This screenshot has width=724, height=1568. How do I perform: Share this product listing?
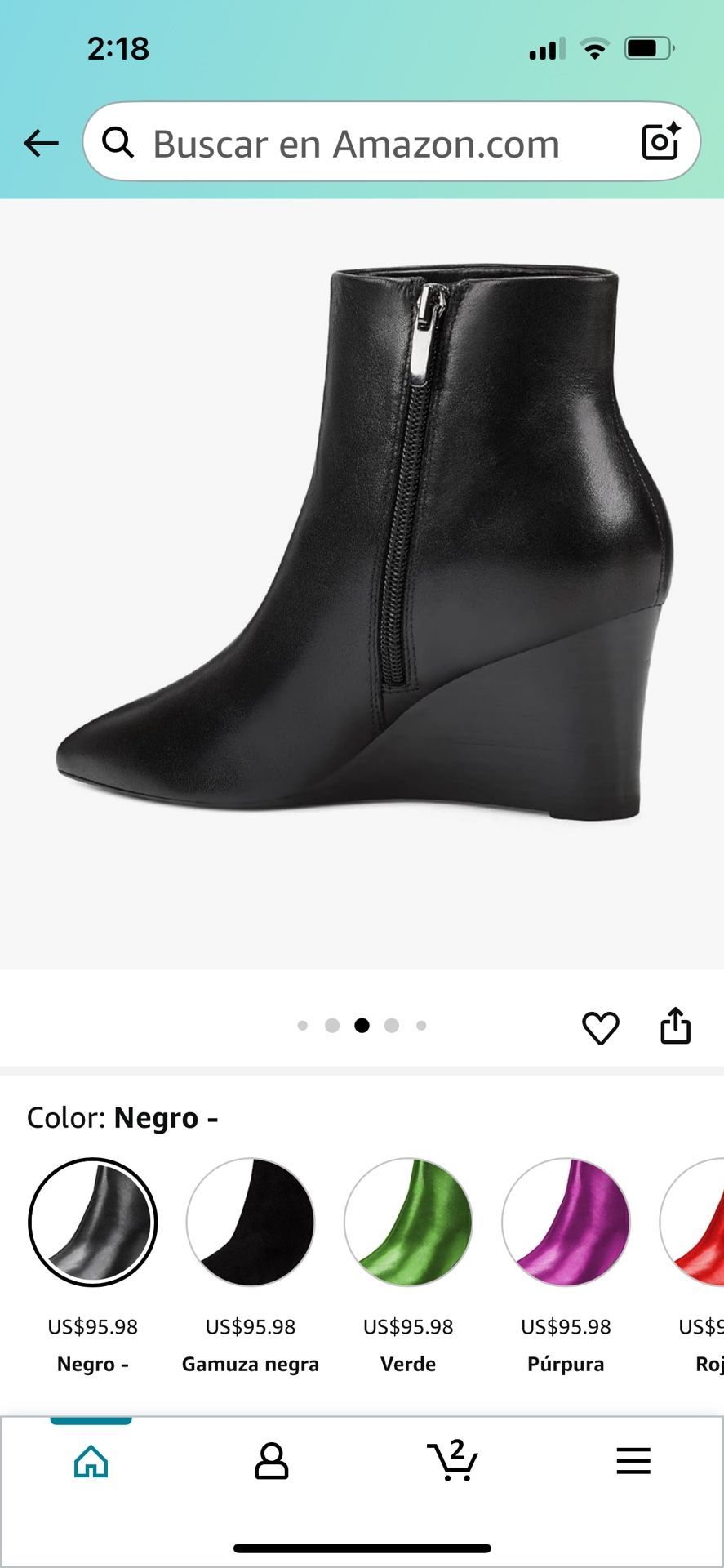click(x=675, y=1026)
